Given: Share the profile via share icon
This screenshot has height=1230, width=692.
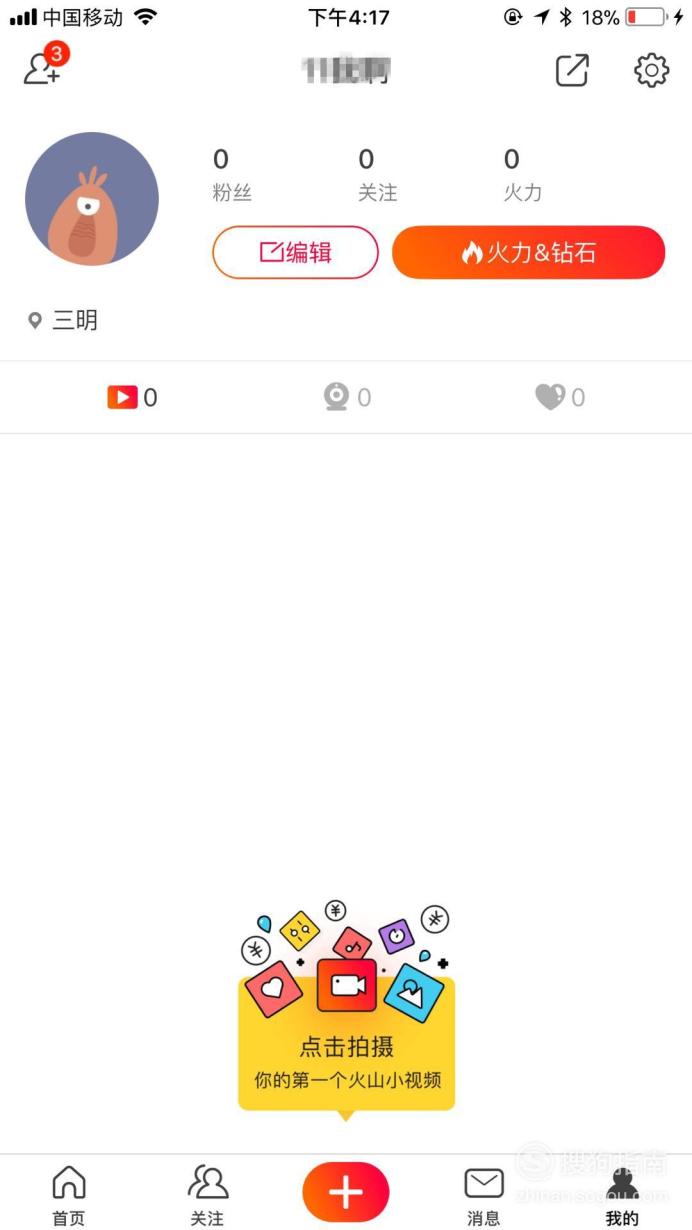Looking at the screenshot, I should (572, 70).
